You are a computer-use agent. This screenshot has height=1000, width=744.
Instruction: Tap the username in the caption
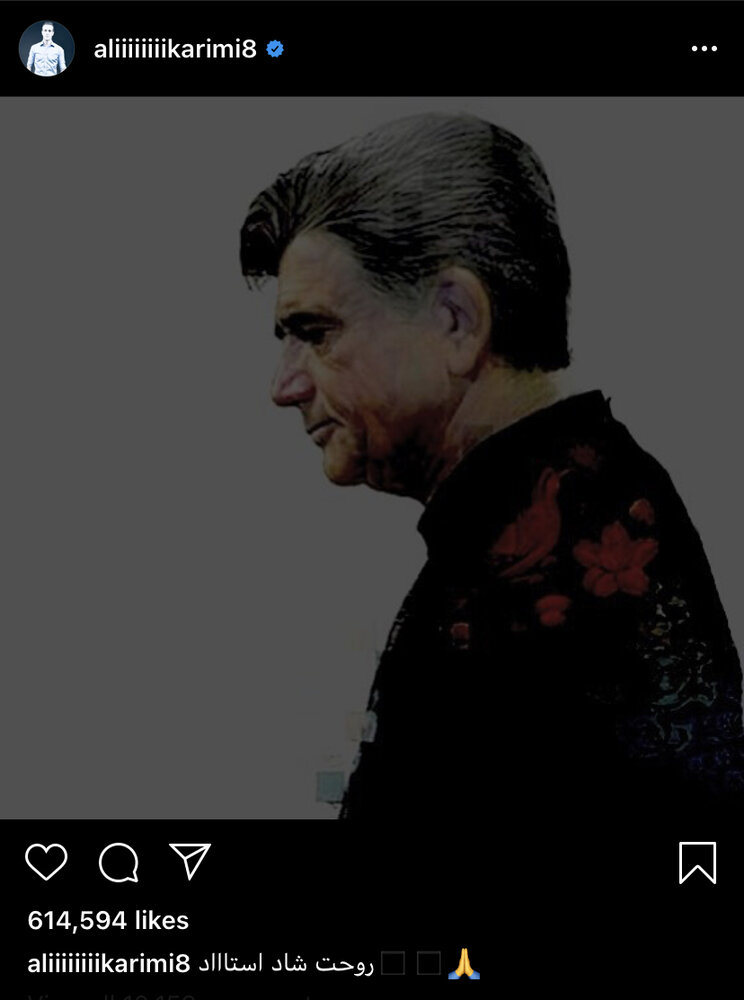tap(108, 965)
